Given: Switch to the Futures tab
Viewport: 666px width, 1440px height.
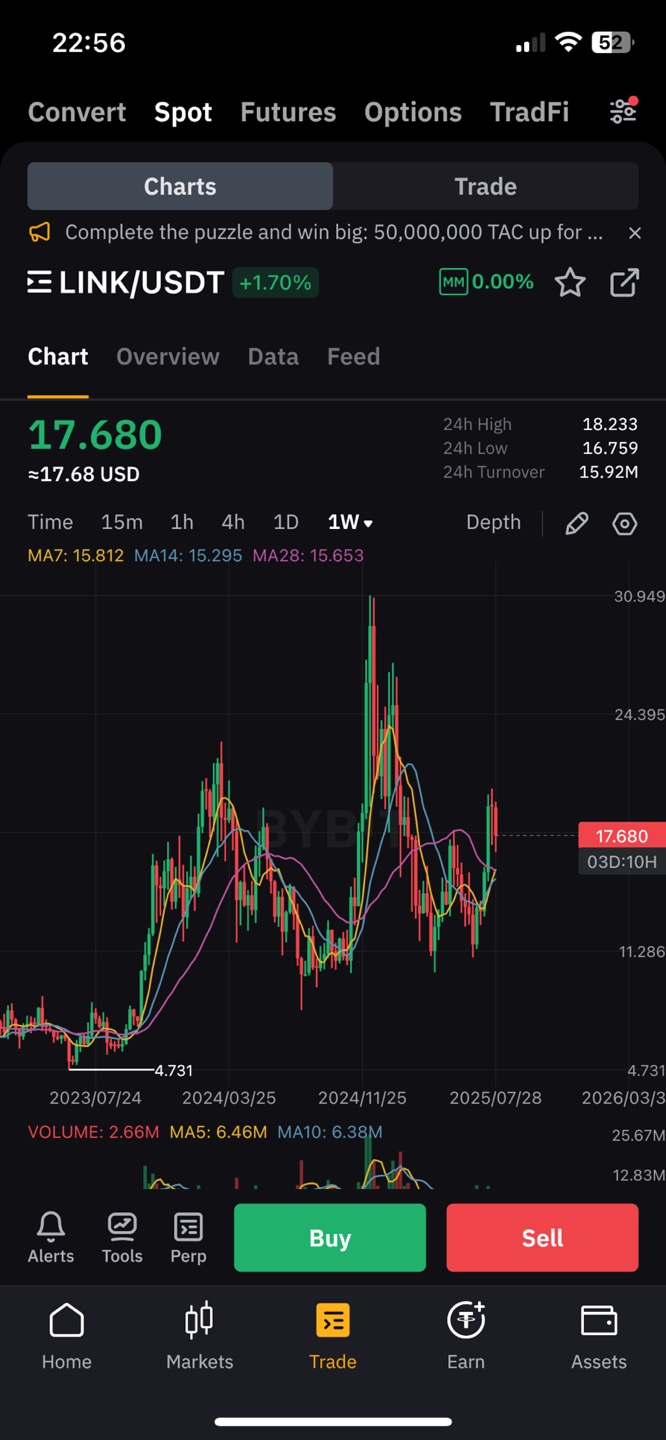Looking at the screenshot, I should tap(288, 112).
